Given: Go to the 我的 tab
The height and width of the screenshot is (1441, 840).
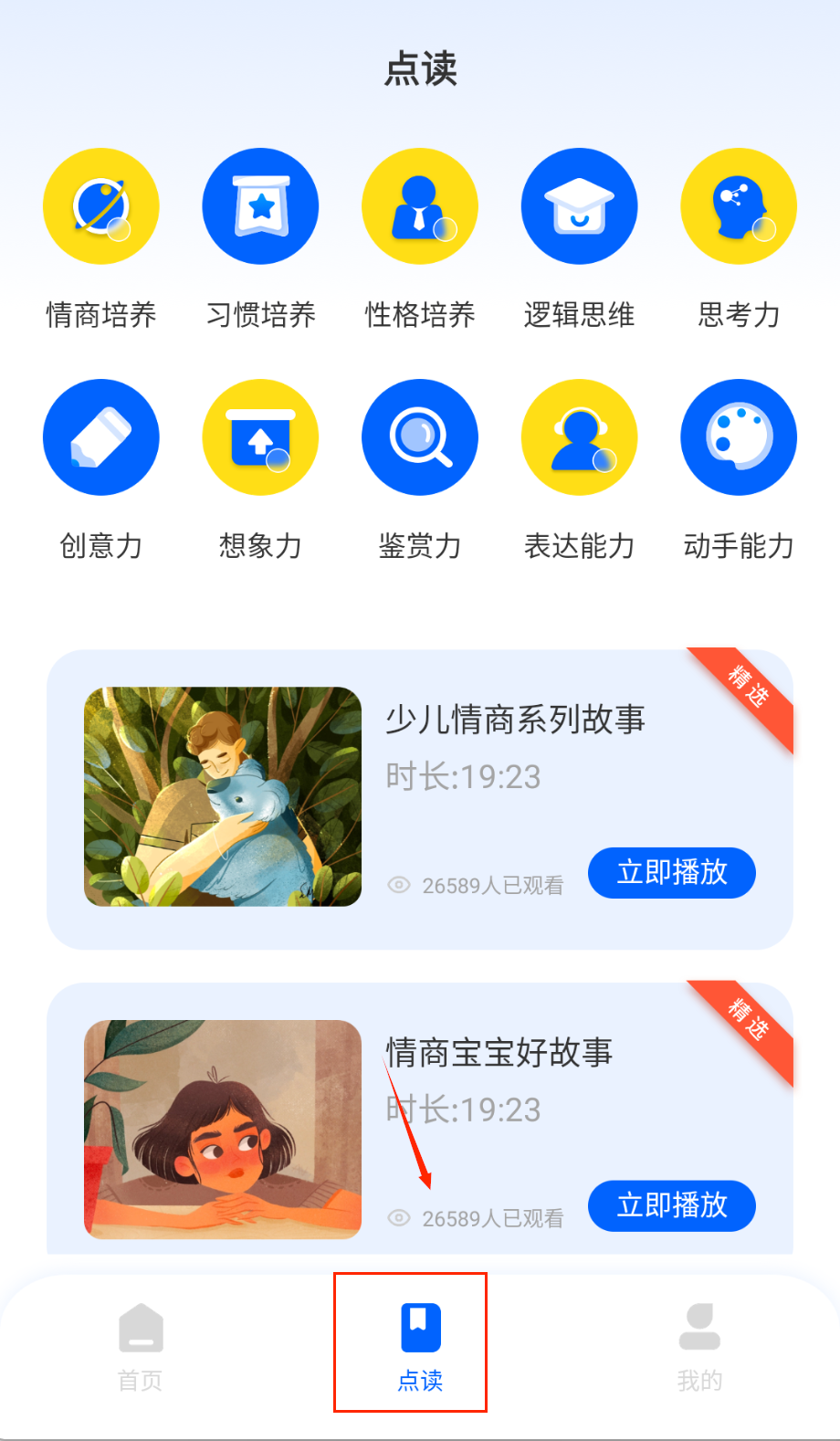Looking at the screenshot, I should tap(699, 1346).
